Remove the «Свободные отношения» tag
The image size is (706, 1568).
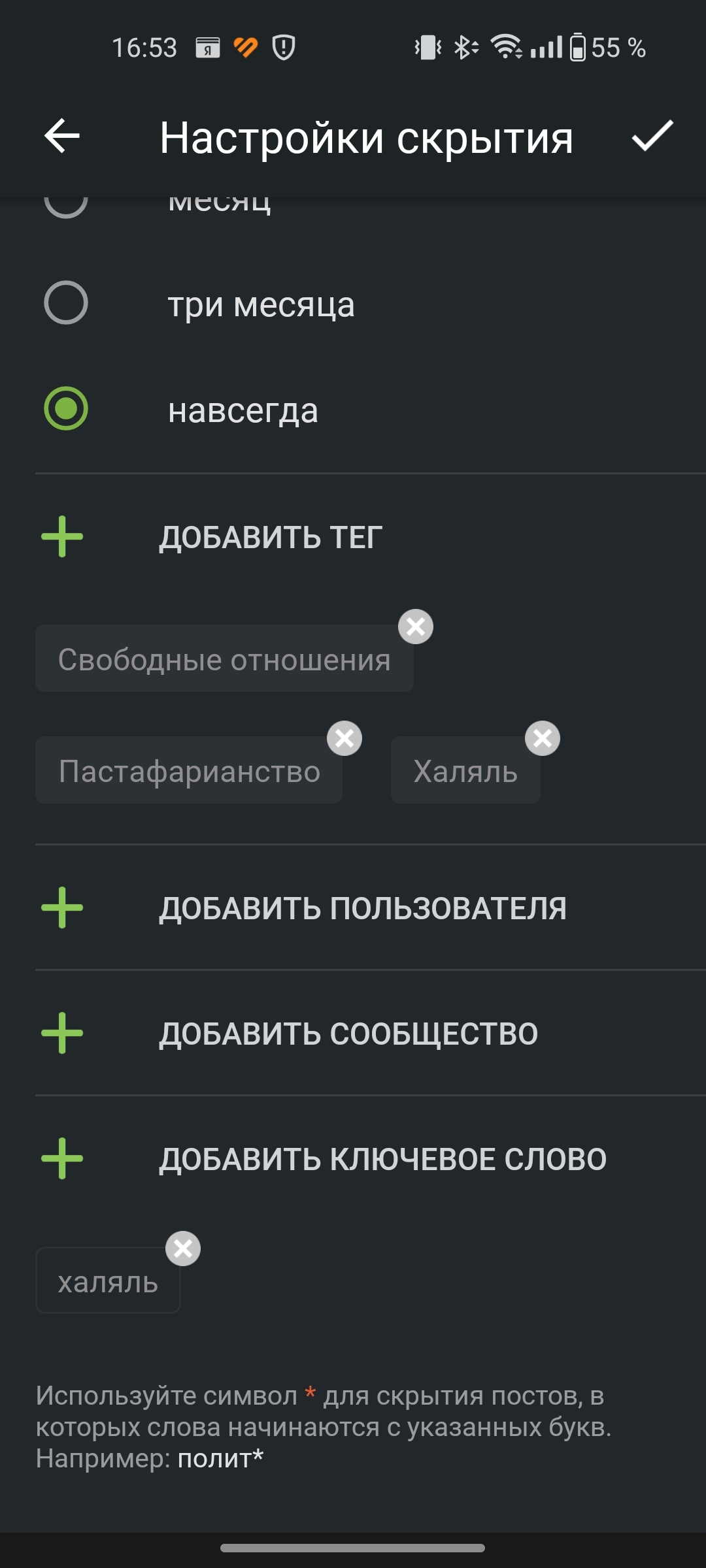pyautogui.click(x=416, y=627)
